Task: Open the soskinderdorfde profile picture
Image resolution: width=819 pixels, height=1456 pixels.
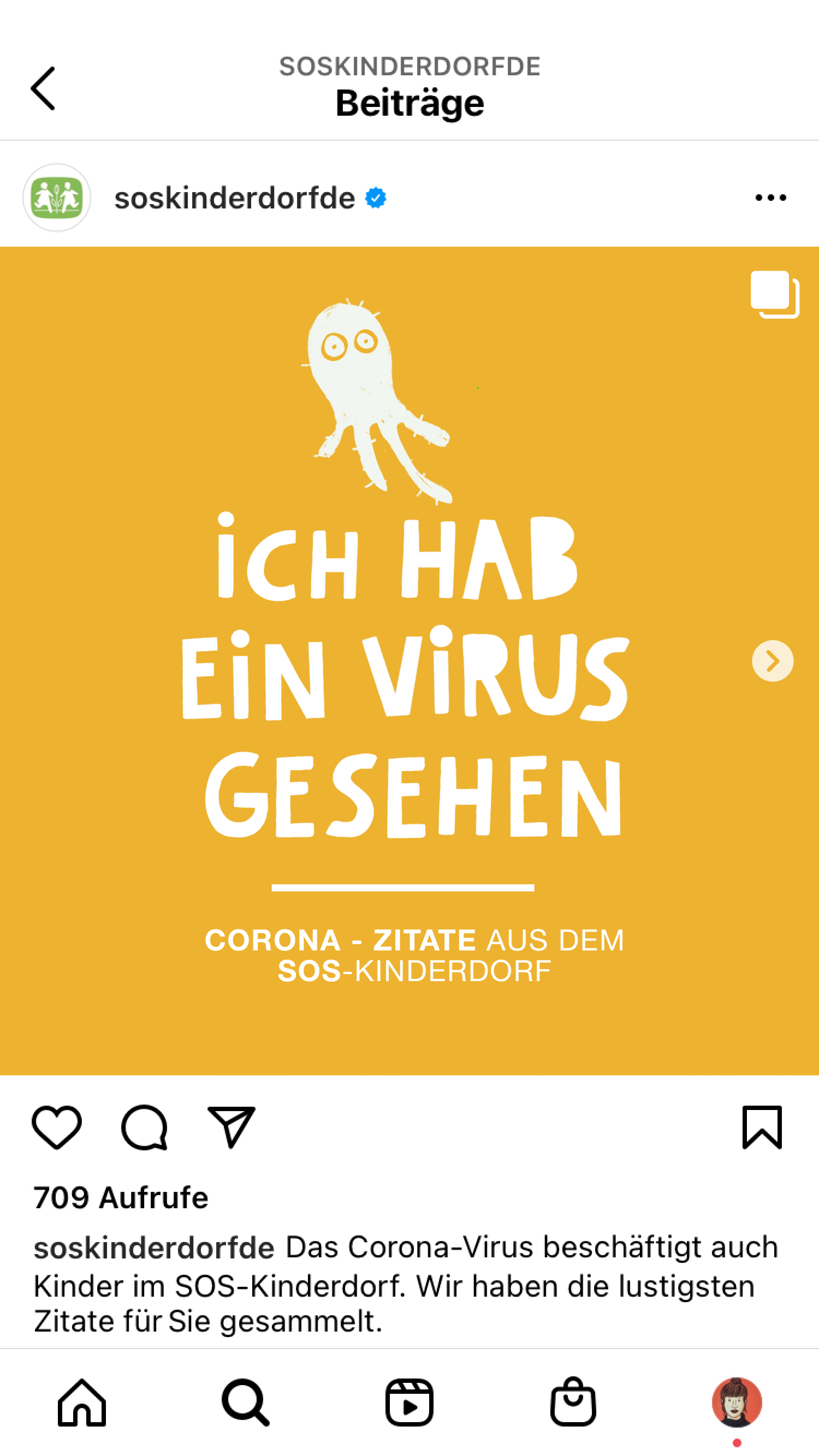Action: (57, 198)
